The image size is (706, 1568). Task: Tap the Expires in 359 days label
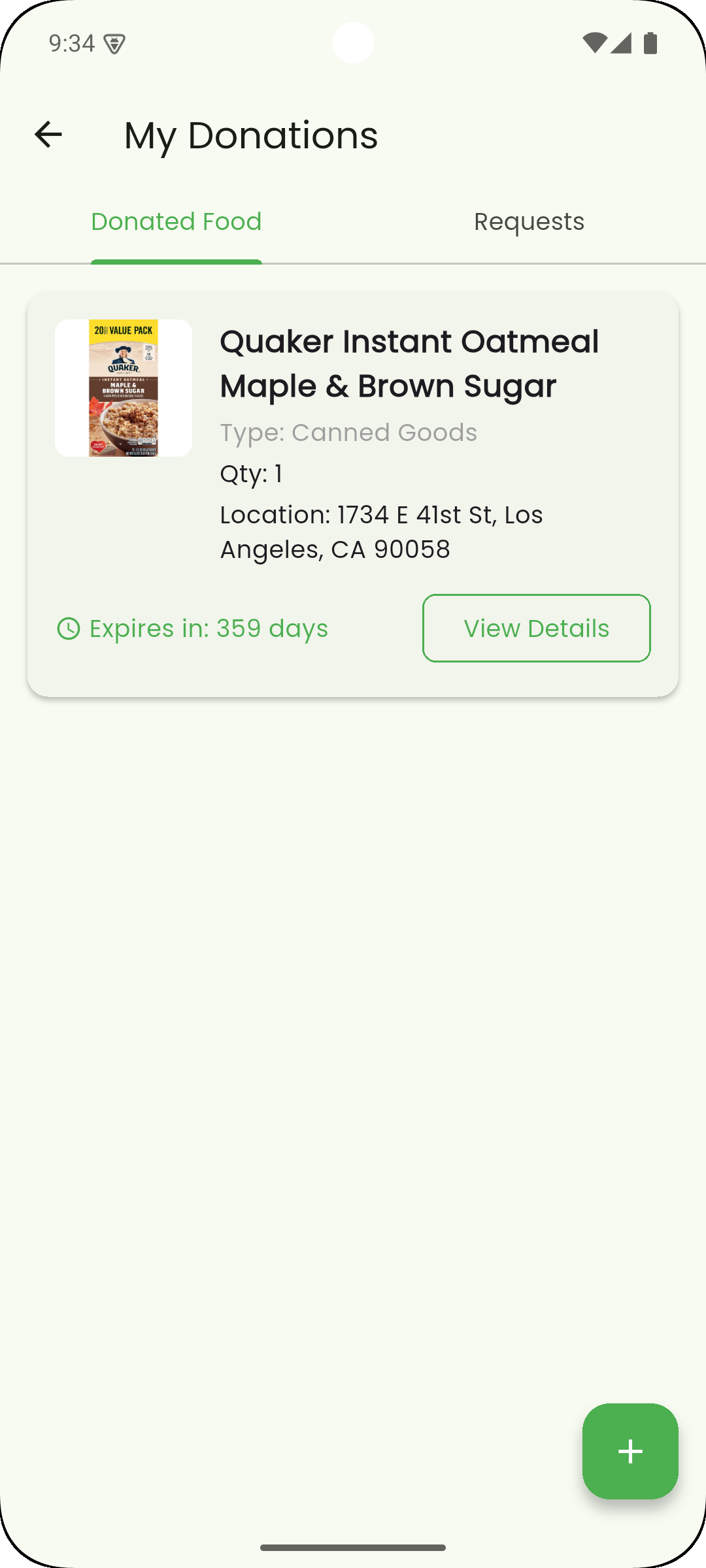[208, 629]
